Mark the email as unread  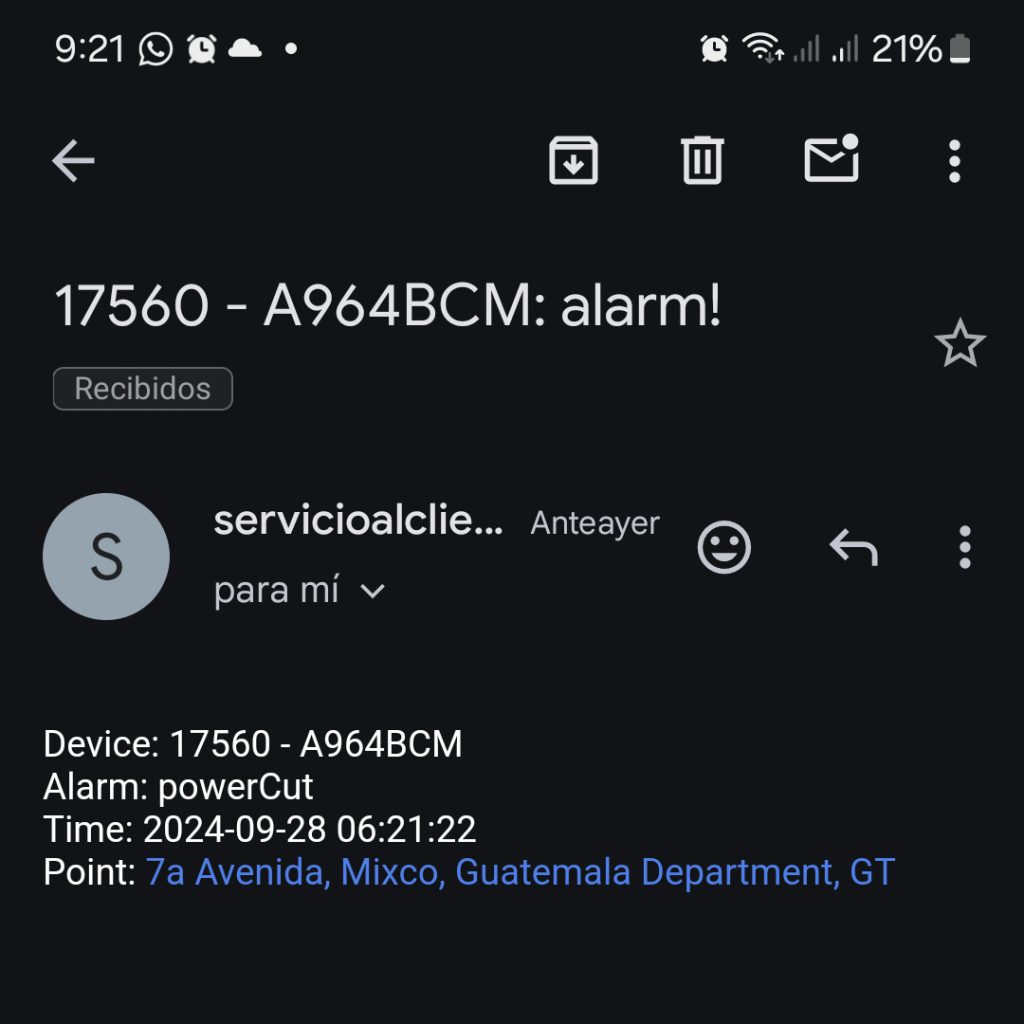tap(831, 159)
